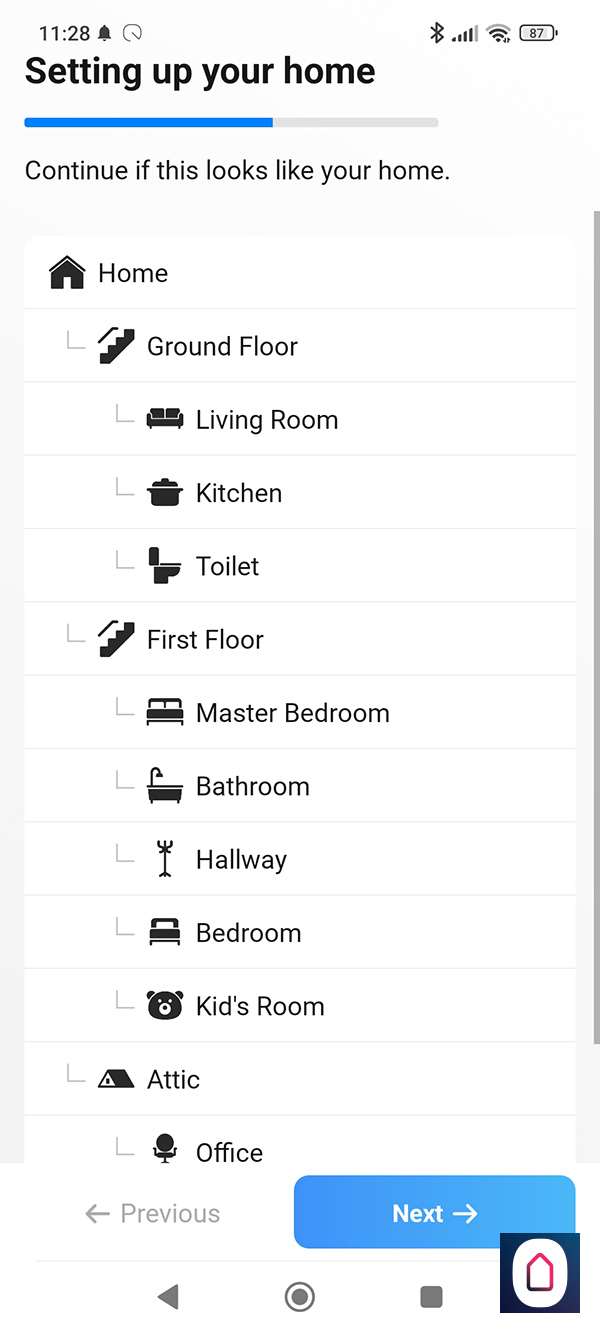
Task: Select the Office room item
Action: (229, 1150)
